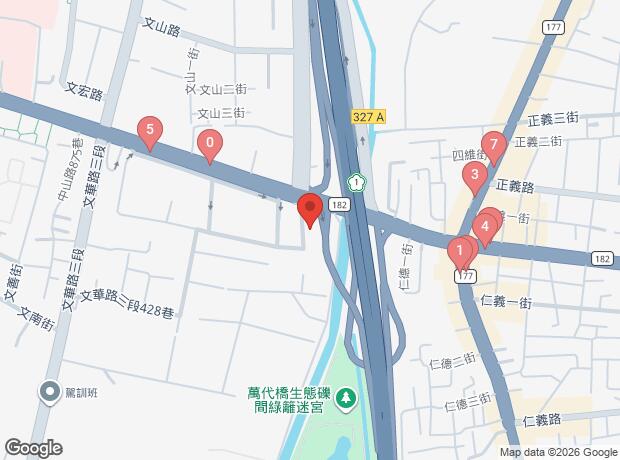Tap the pin labeled 3
This screenshot has width=620, height=460.
(x=475, y=177)
